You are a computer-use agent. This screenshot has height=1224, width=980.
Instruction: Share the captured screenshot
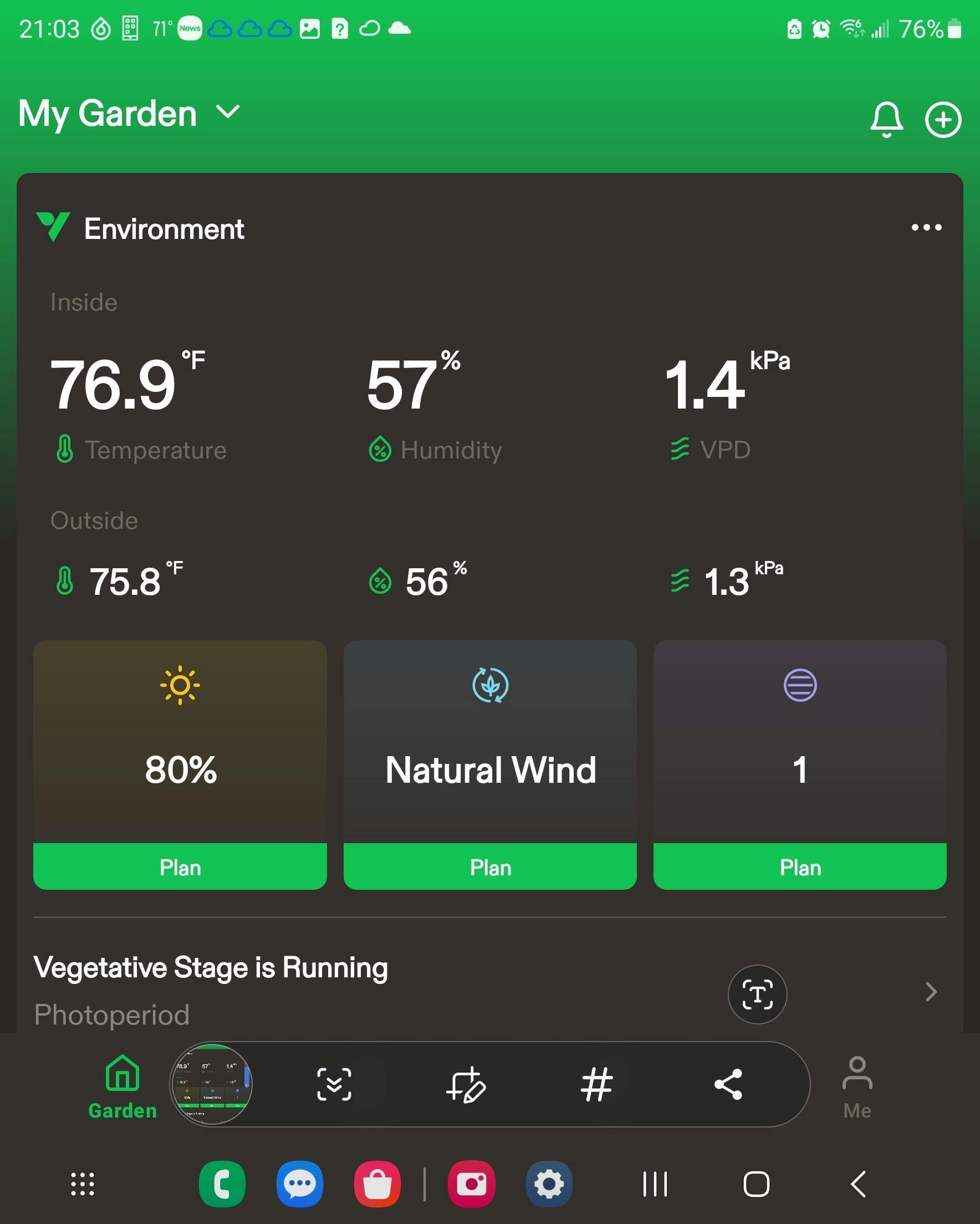click(728, 1084)
